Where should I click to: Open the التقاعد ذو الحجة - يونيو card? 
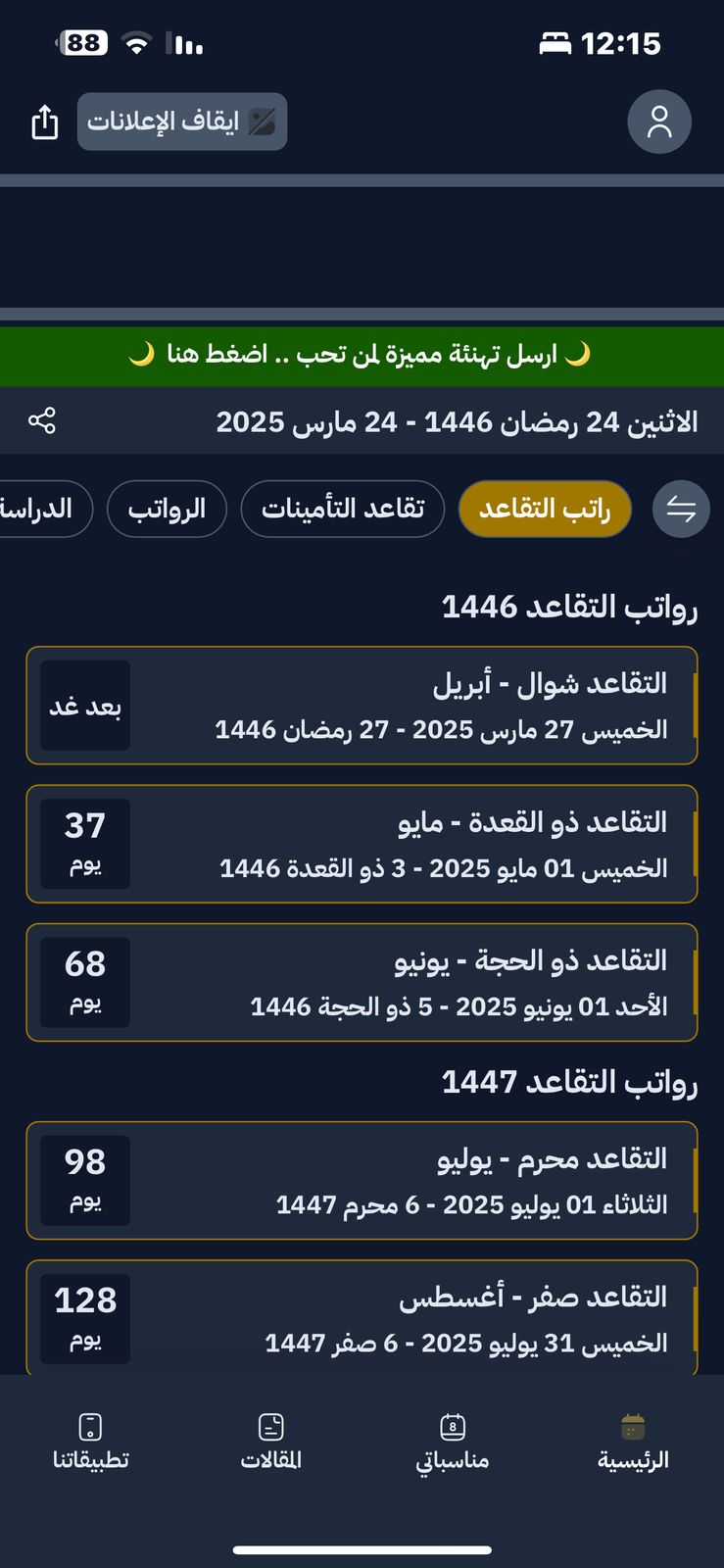click(x=362, y=982)
